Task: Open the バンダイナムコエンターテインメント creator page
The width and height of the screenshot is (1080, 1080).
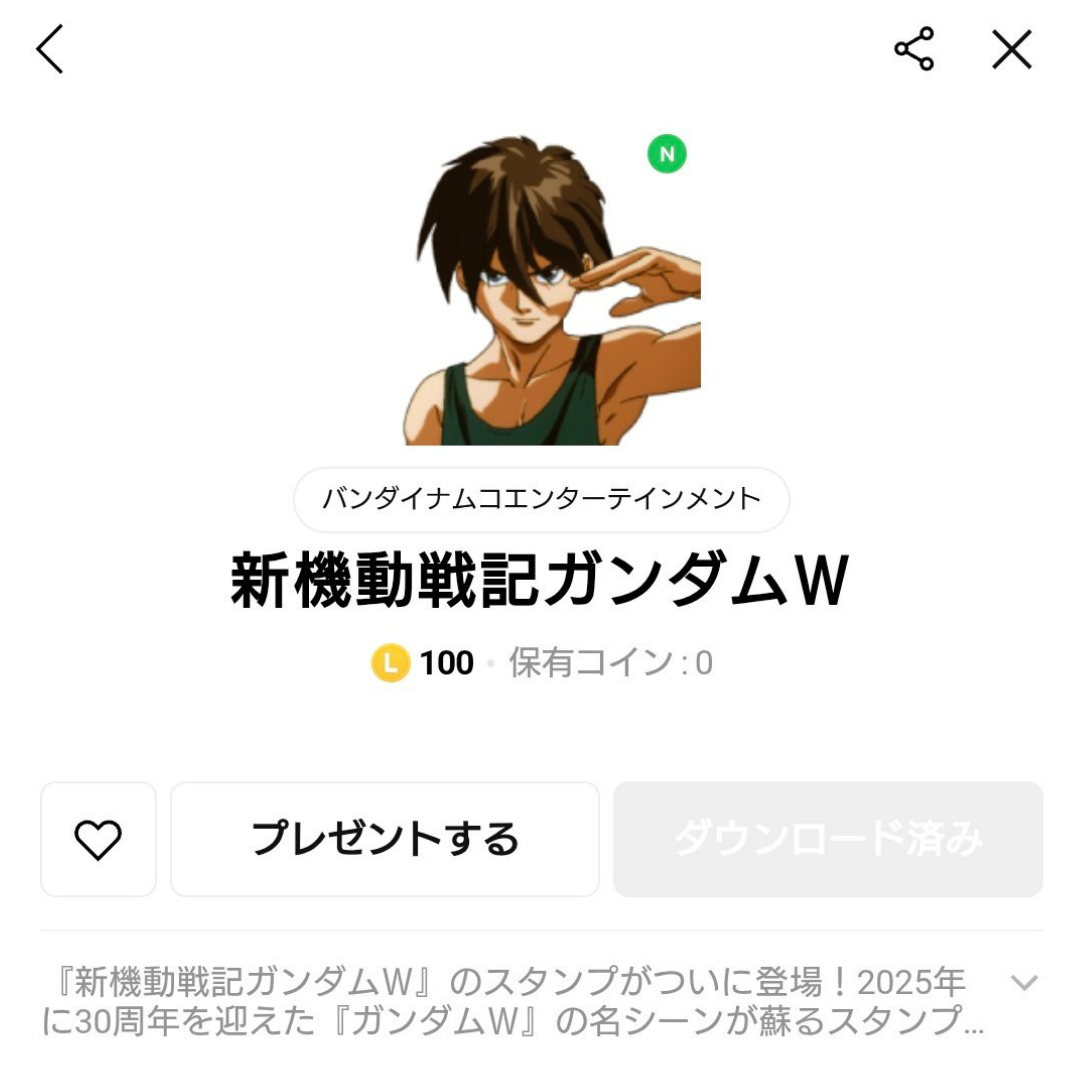Action: (x=541, y=499)
